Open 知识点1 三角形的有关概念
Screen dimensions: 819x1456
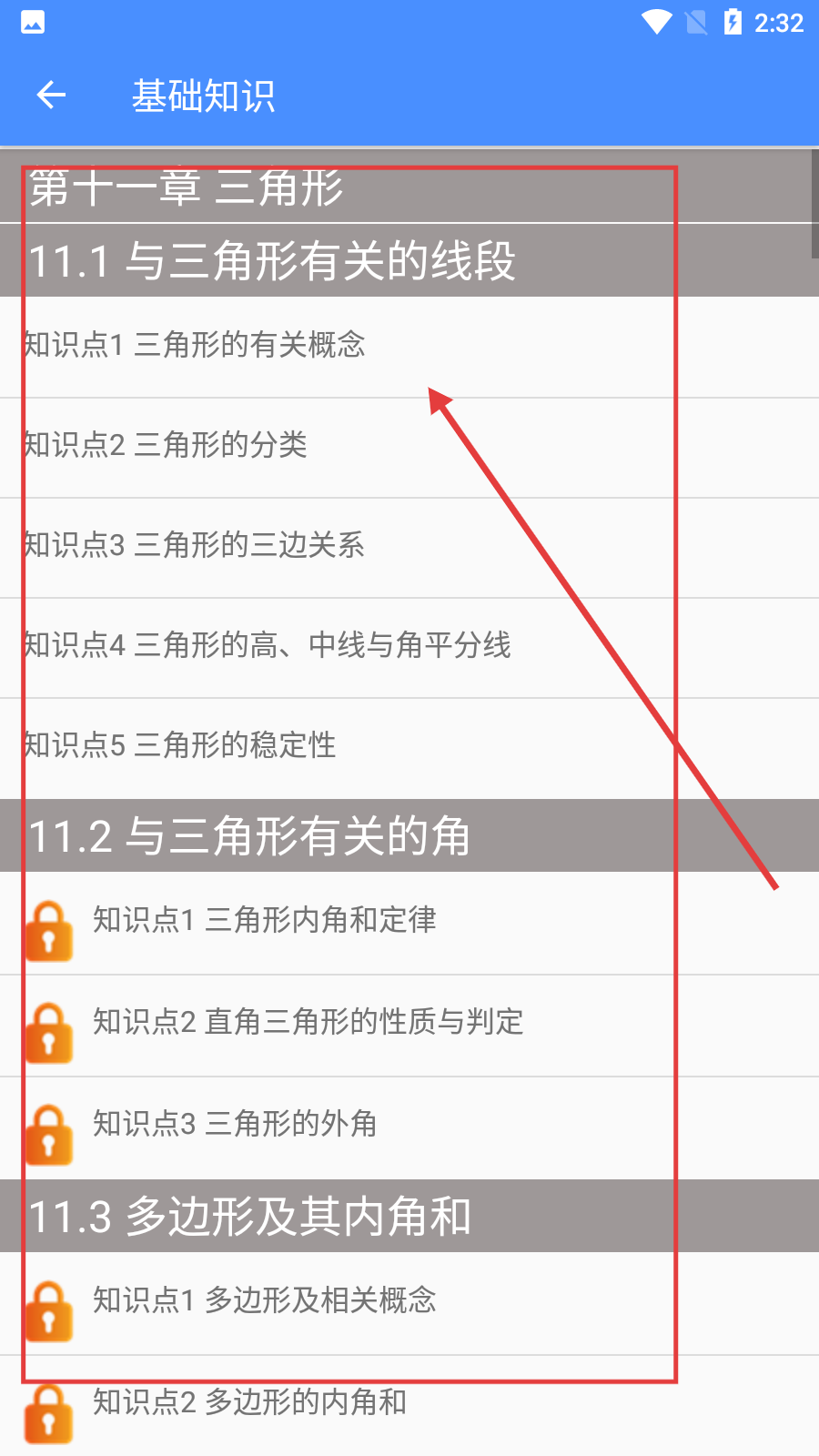(x=195, y=345)
